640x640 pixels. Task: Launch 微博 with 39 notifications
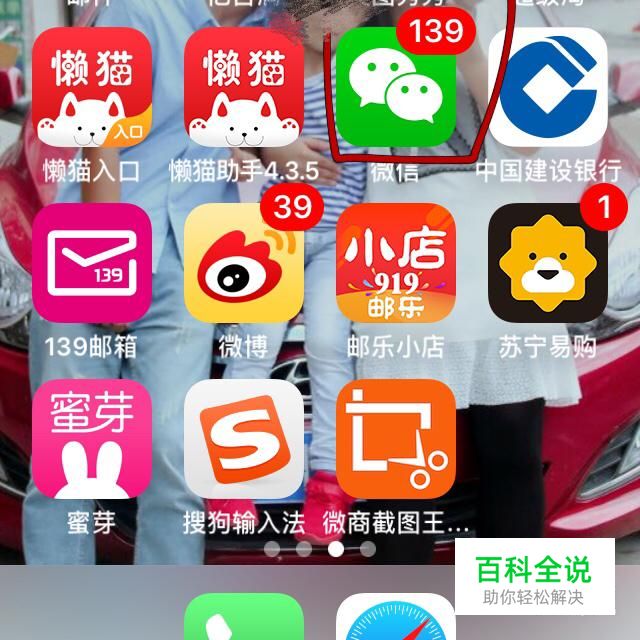coord(244,263)
